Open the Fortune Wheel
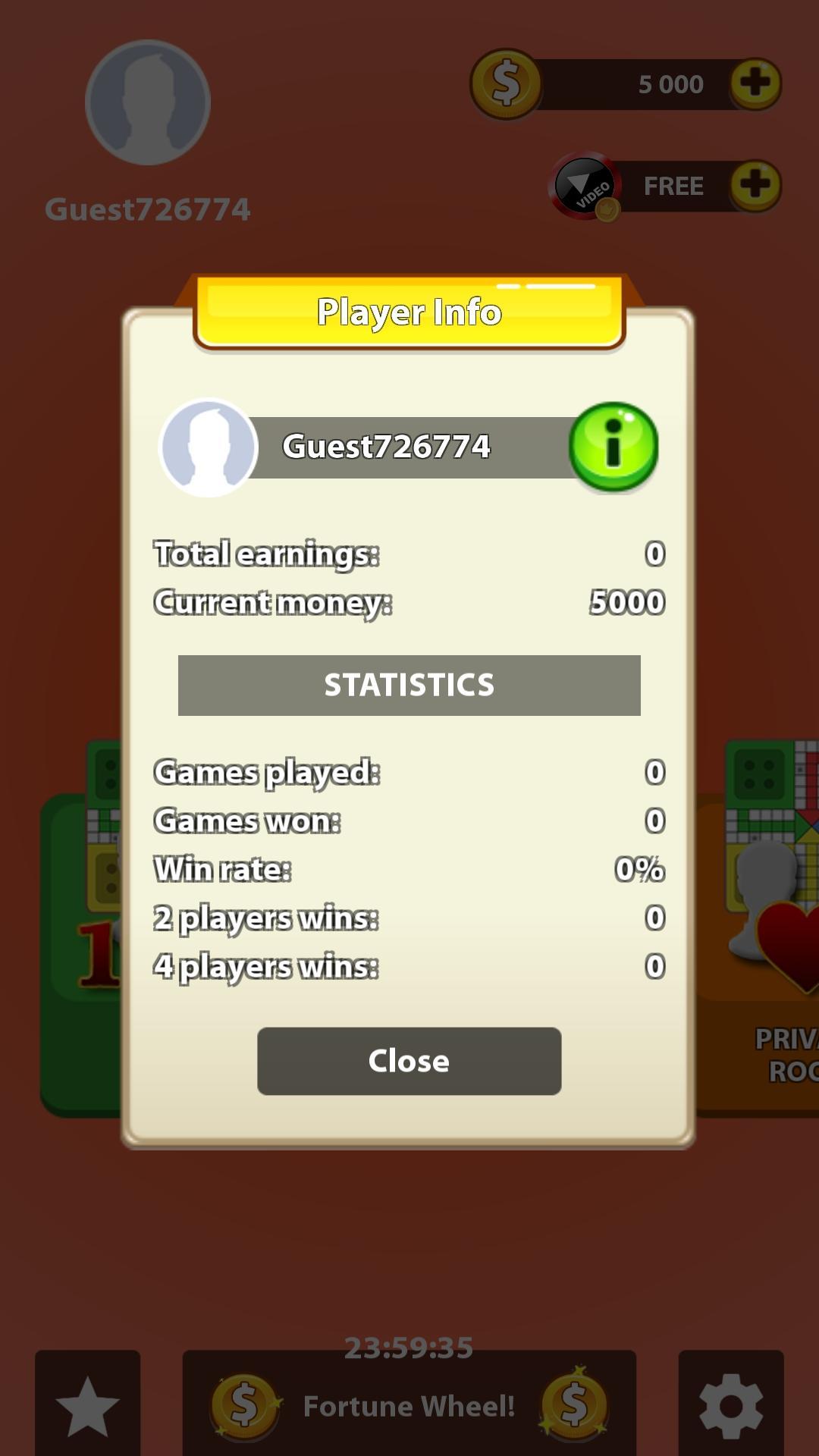This screenshot has width=819, height=1456. (409, 1404)
